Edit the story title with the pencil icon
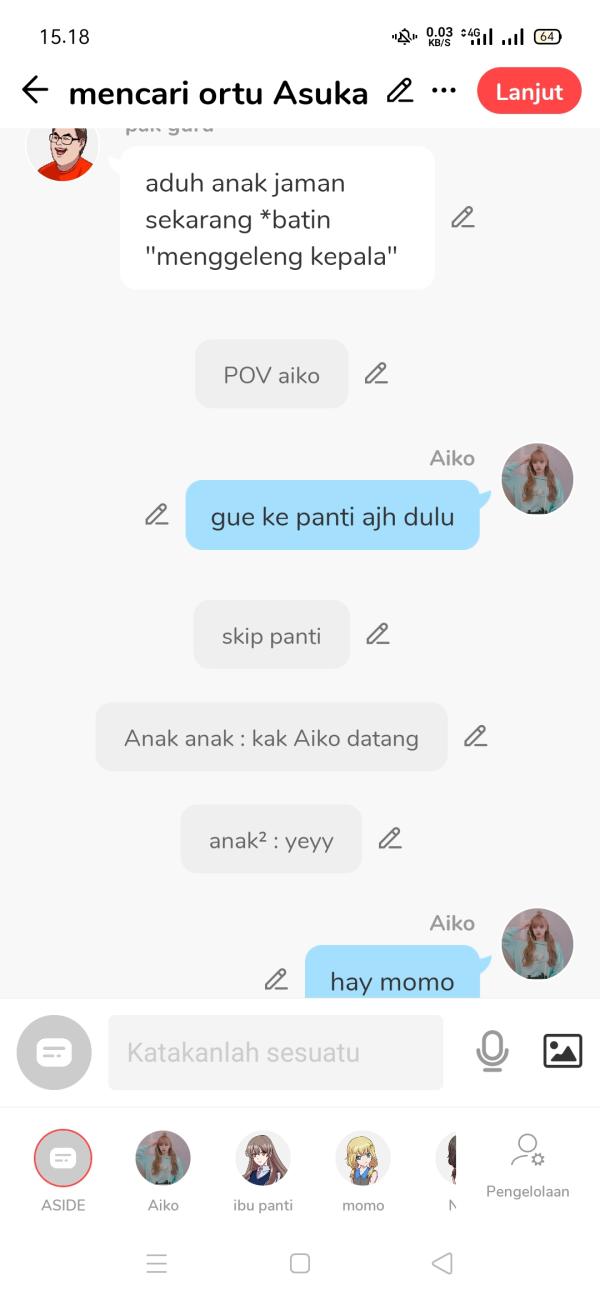The width and height of the screenshot is (600, 1300). 400,91
